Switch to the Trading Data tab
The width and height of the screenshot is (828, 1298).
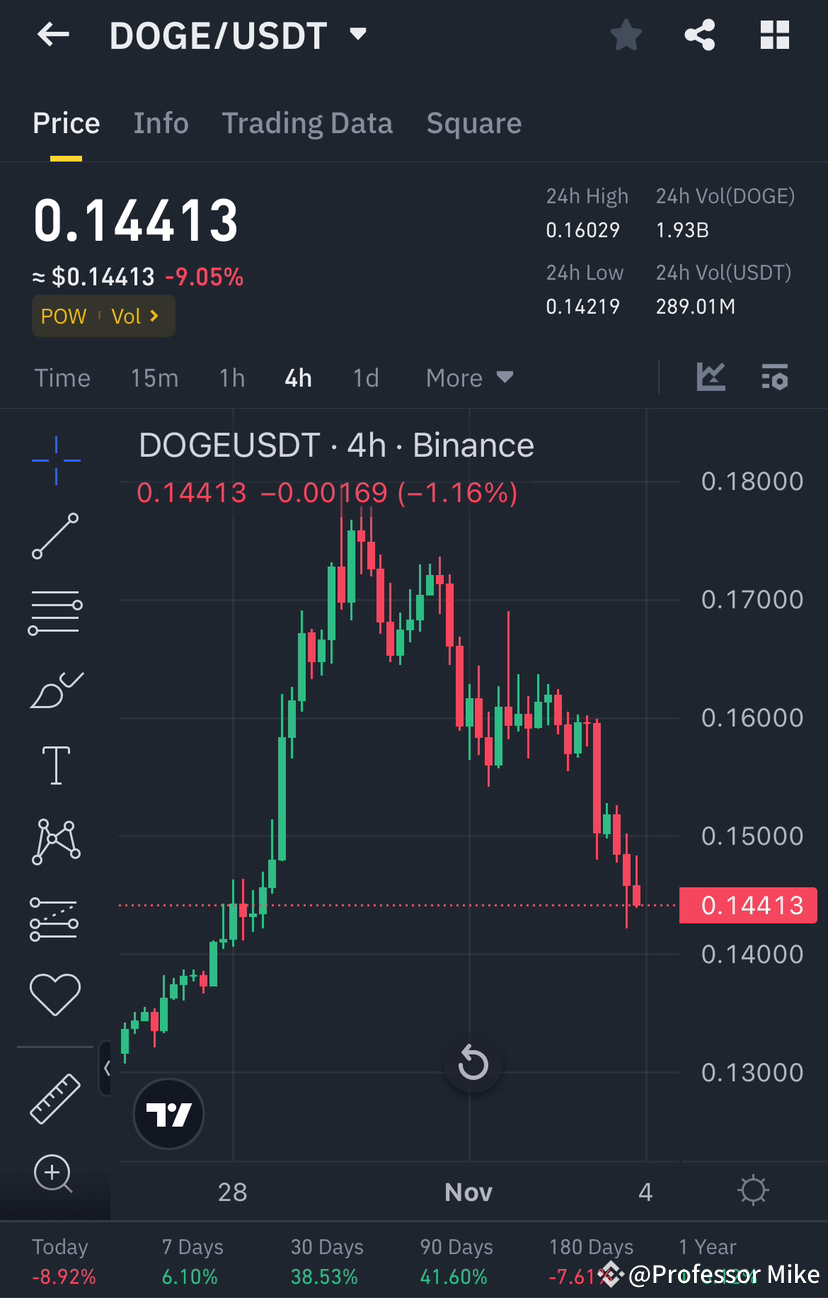(307, 123)
